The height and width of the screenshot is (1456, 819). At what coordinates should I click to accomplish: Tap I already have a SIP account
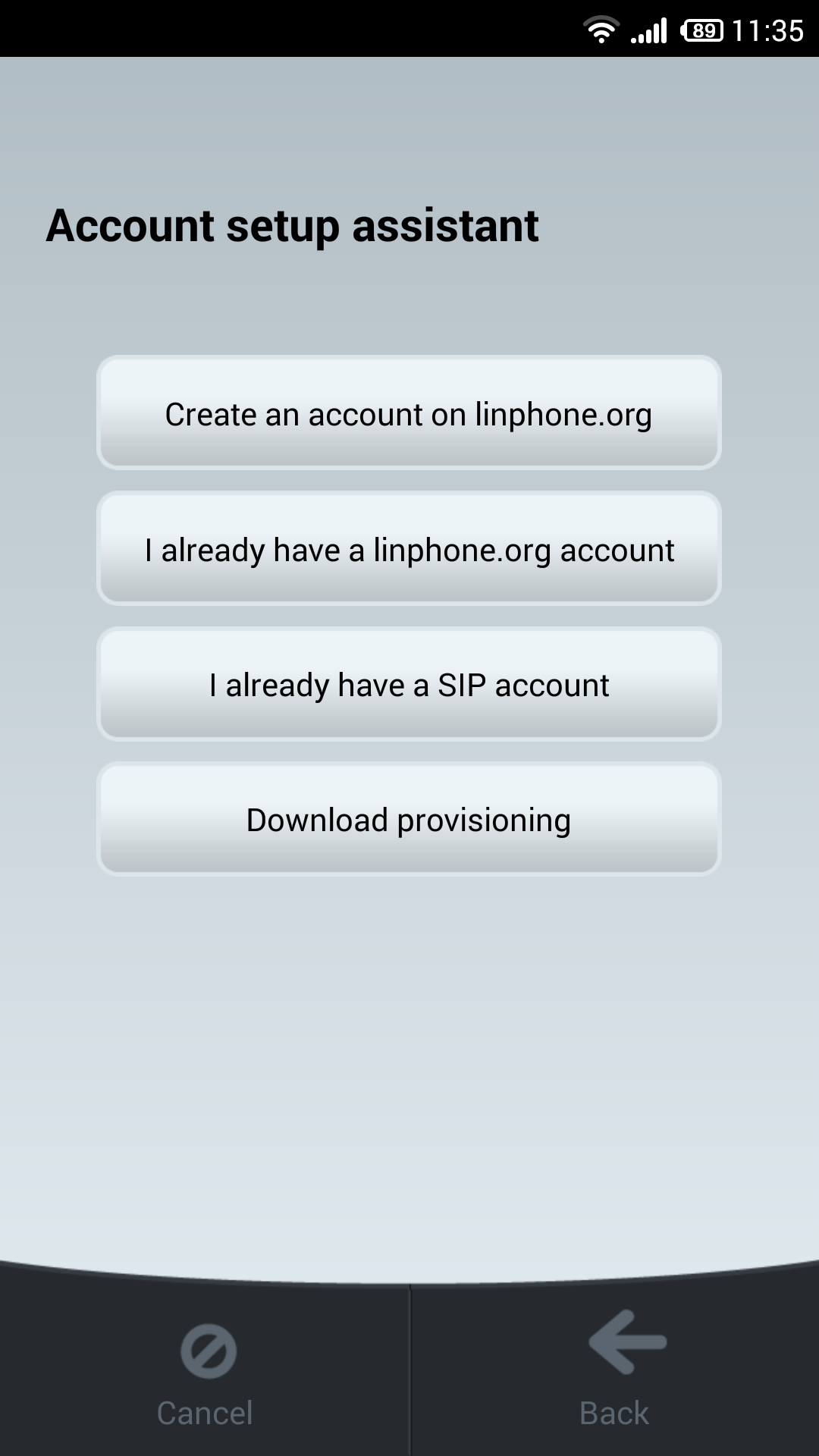[x=409, y=684]
